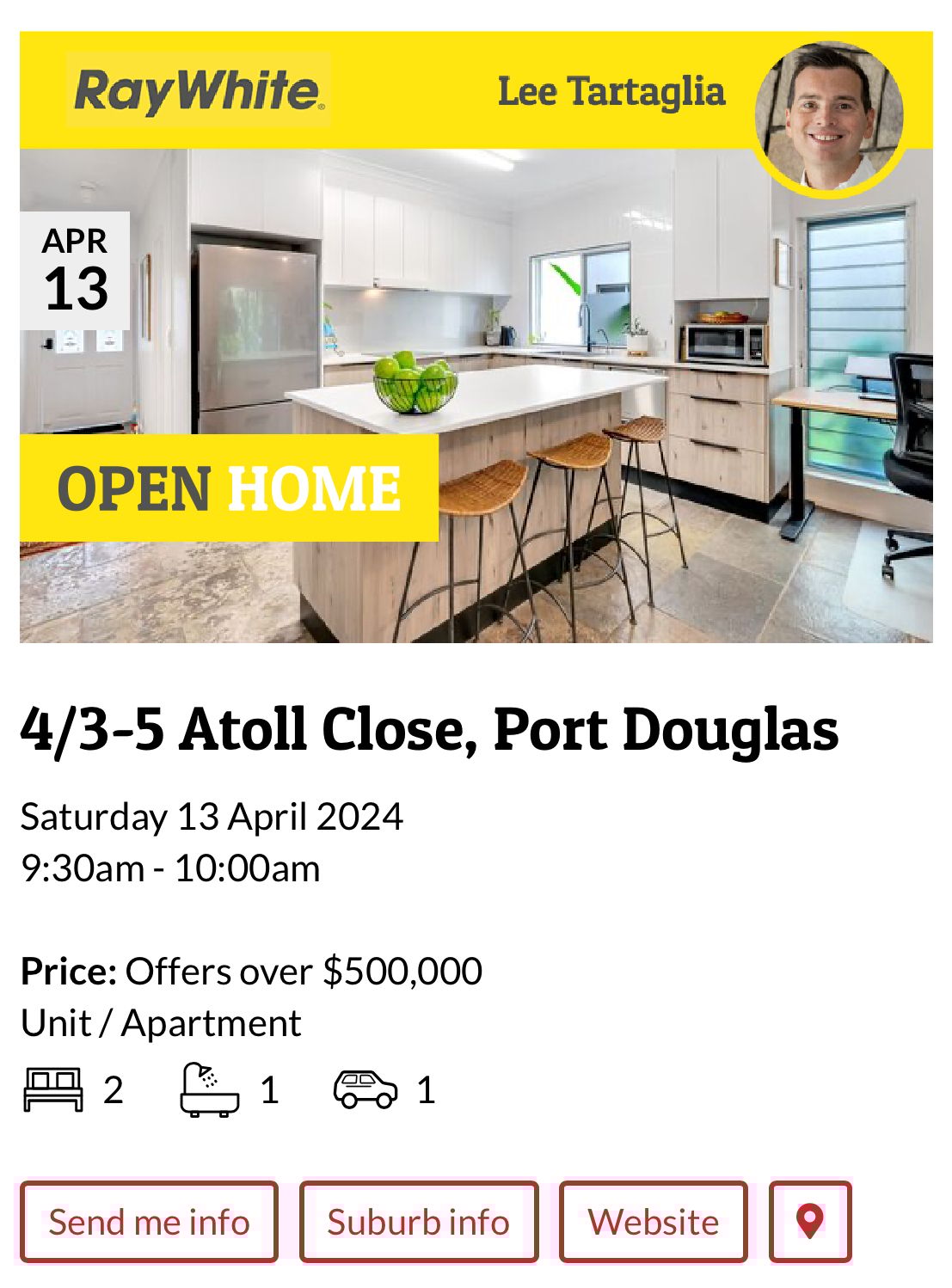Tap the Send me info button
The width and height of the screenshot is (952, 1288).
click(149, 1222)
